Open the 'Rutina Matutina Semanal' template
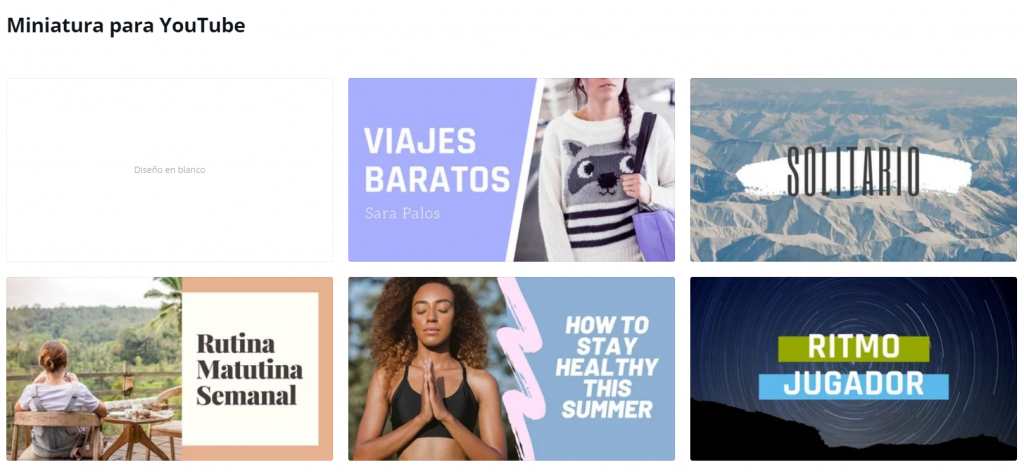The height and width of the screenshot is (474, 1024). pyautogui.click(x=169, y=368)
